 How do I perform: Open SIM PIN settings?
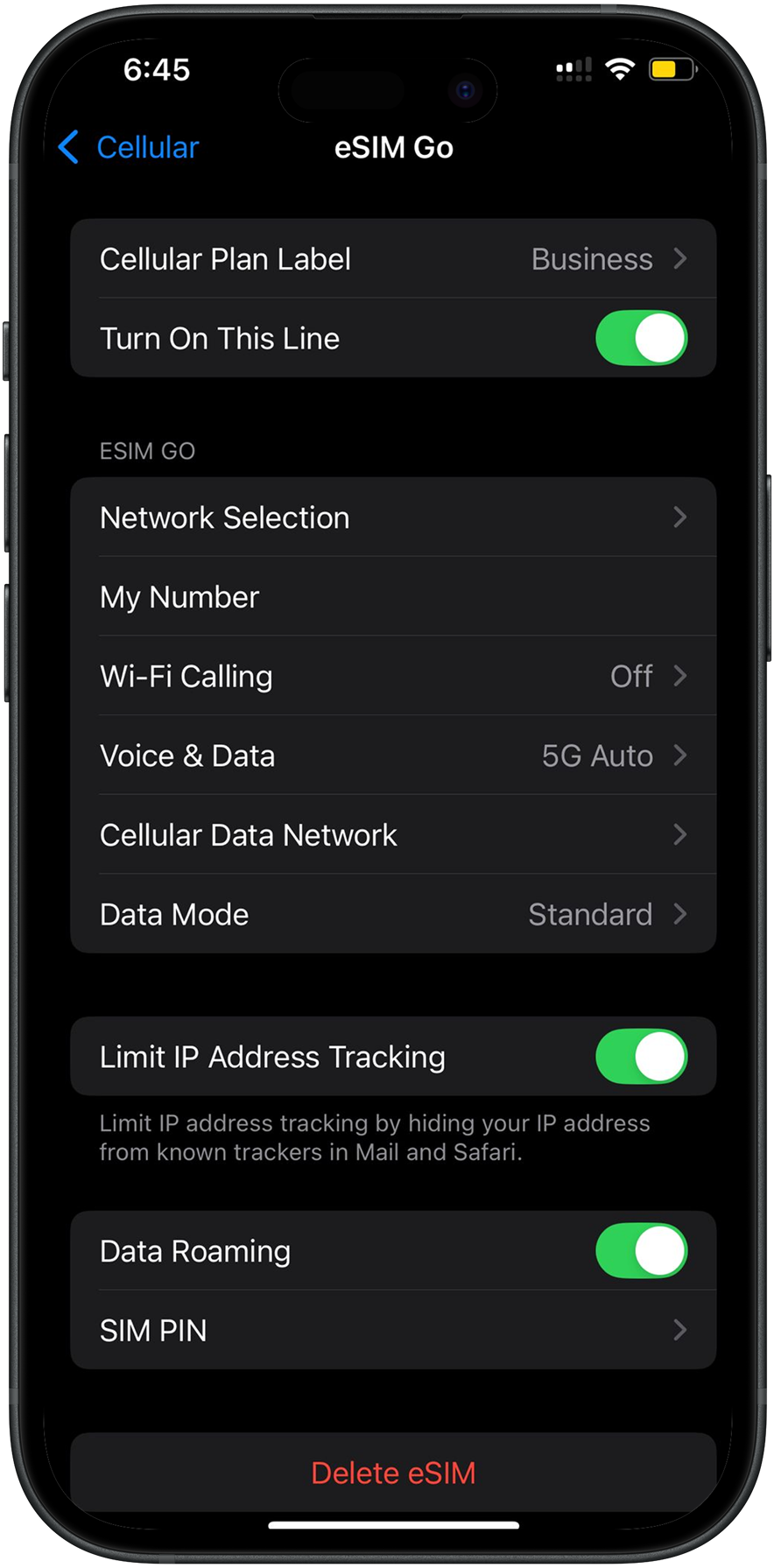(x=392, y=1331)
